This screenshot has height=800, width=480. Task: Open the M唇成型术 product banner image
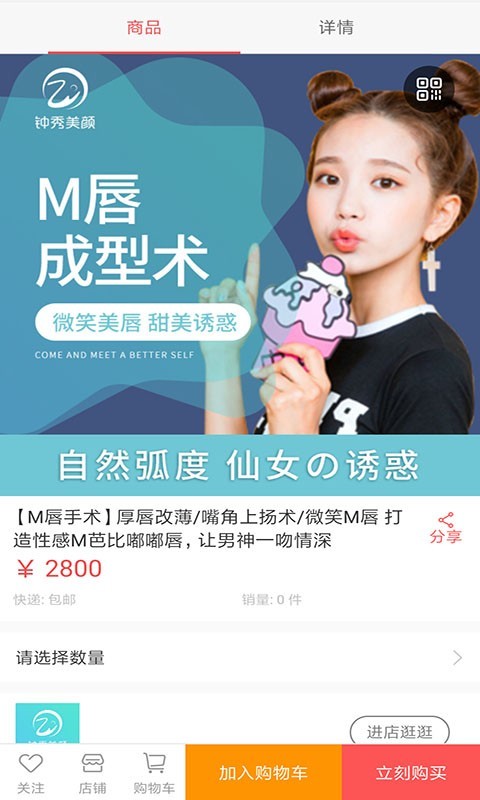(240, 274)
